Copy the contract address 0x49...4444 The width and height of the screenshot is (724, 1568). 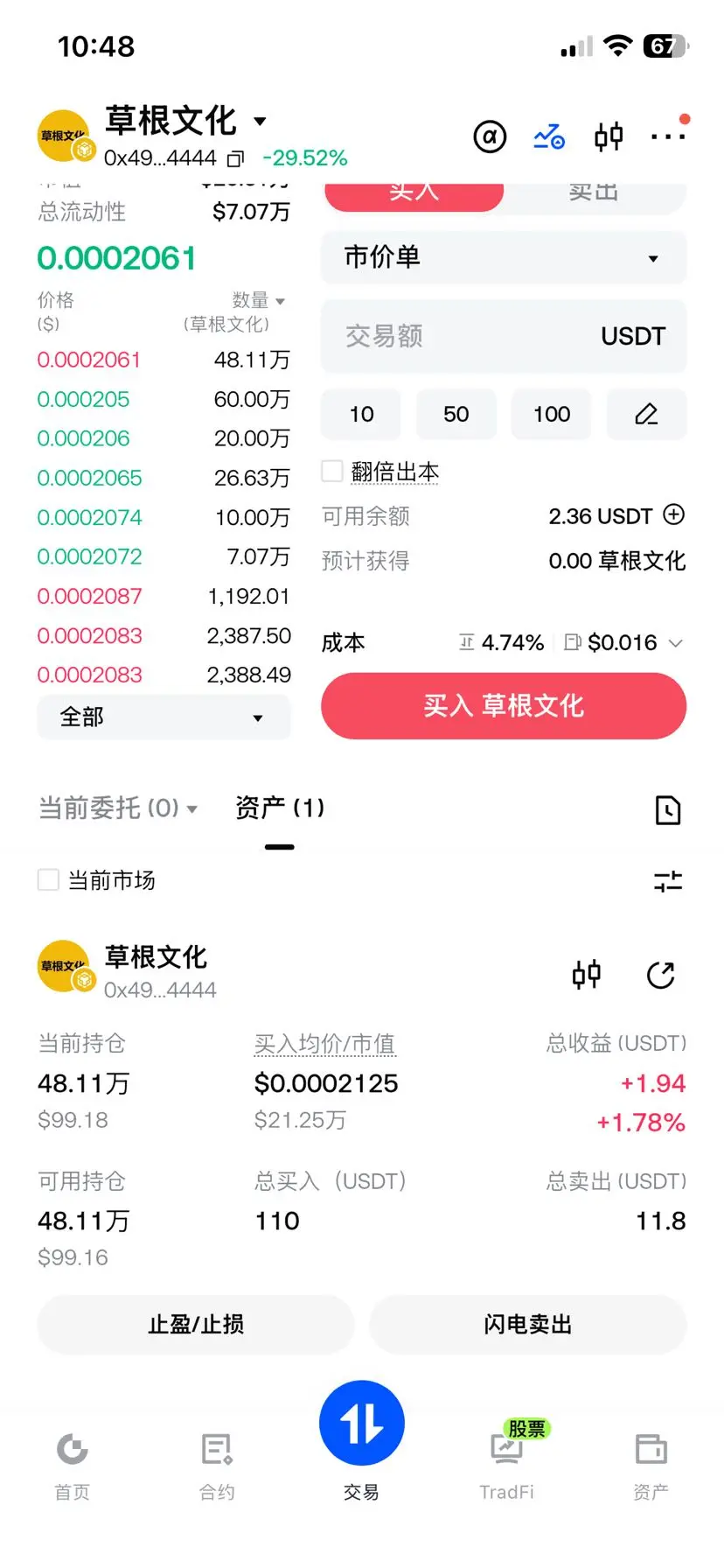235,159
